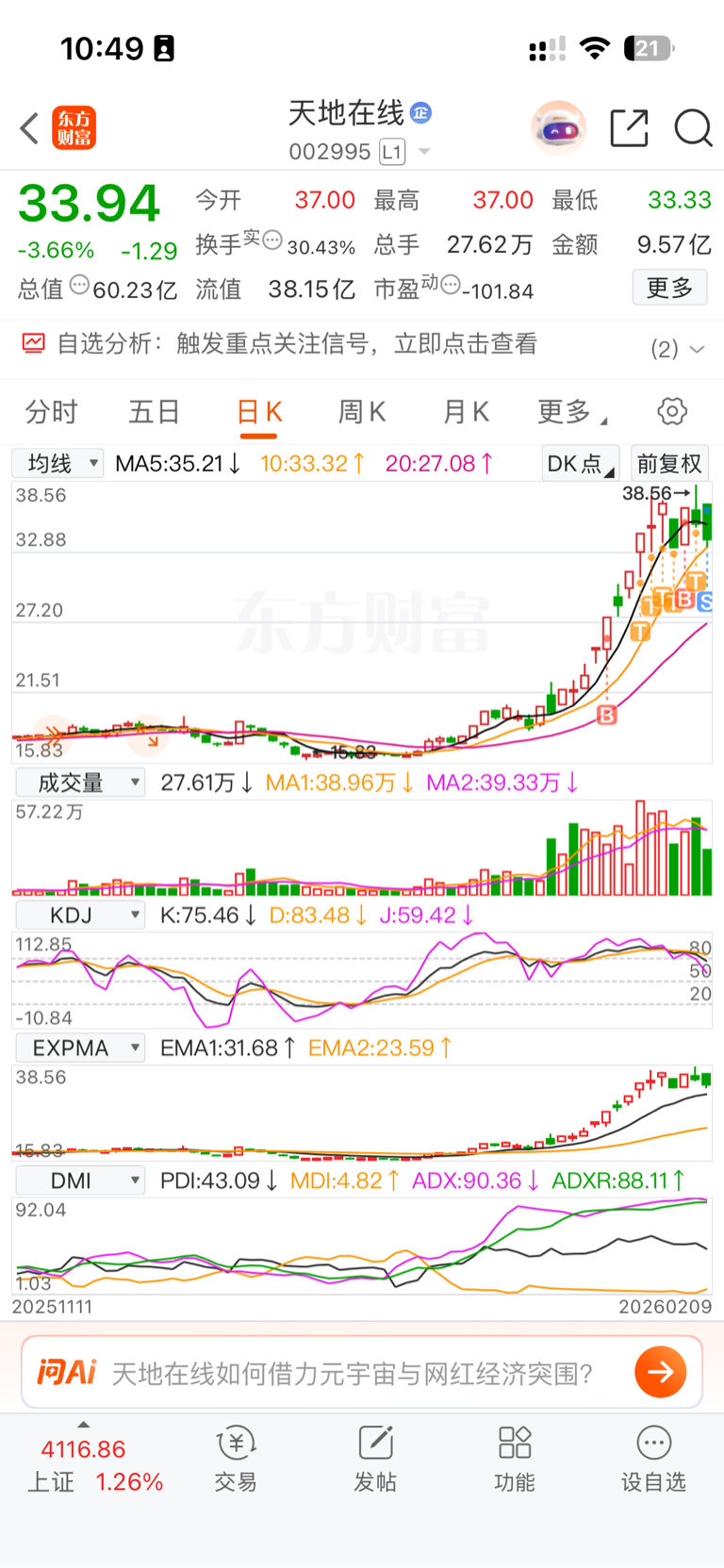Open the 均线 indicator dropdown
The height and width of the screenshot is (1568, 724).
[58, 463]
